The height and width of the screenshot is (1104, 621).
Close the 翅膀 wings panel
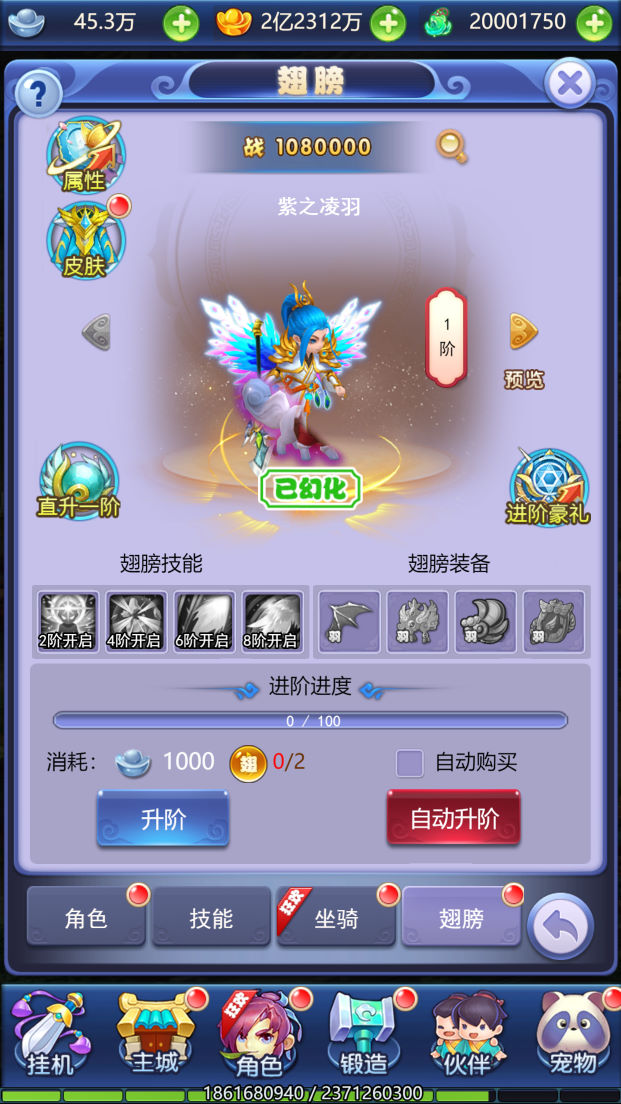click(x=570, y=84)
